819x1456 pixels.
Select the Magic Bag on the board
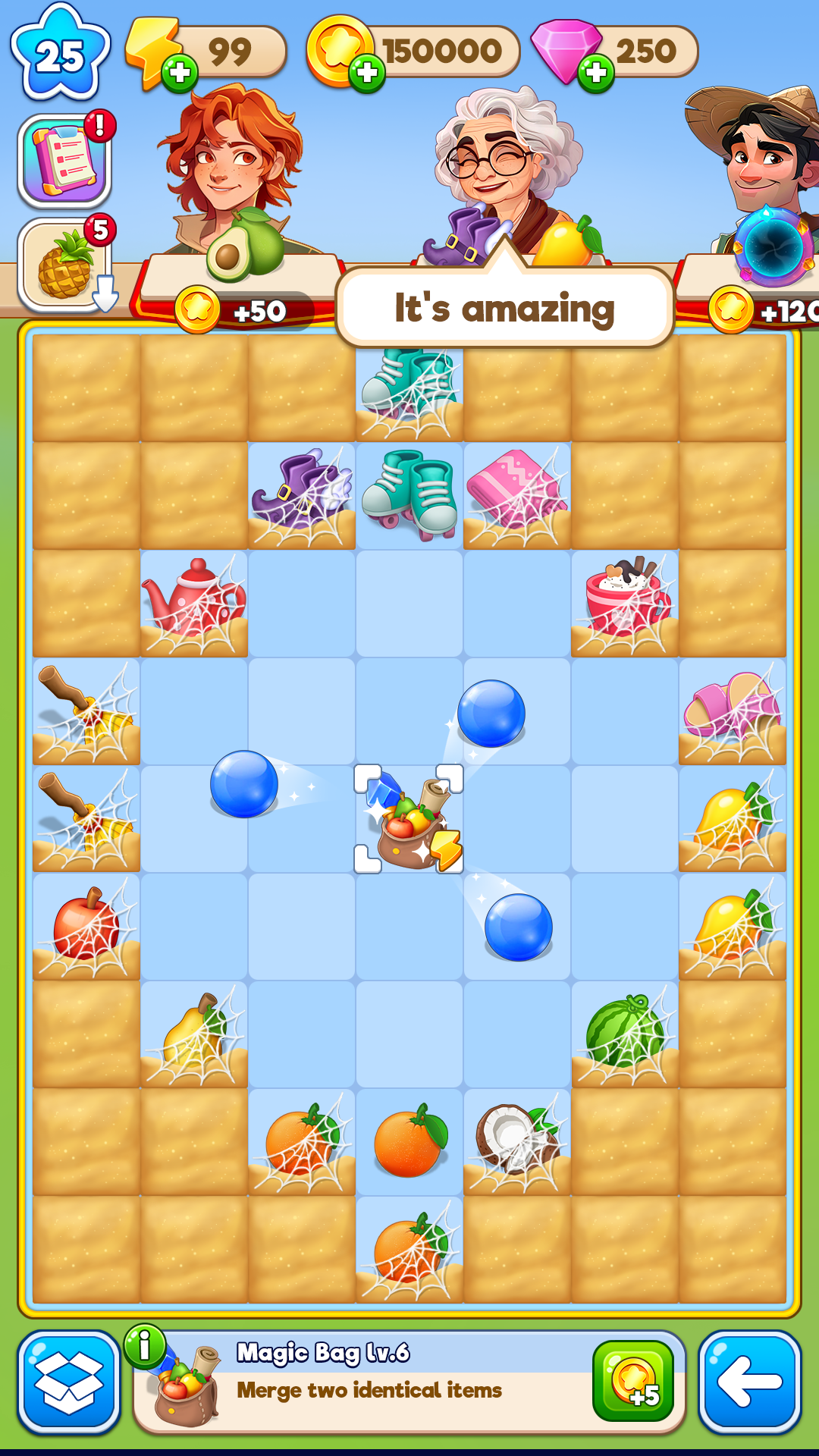(x=409, y=821)
